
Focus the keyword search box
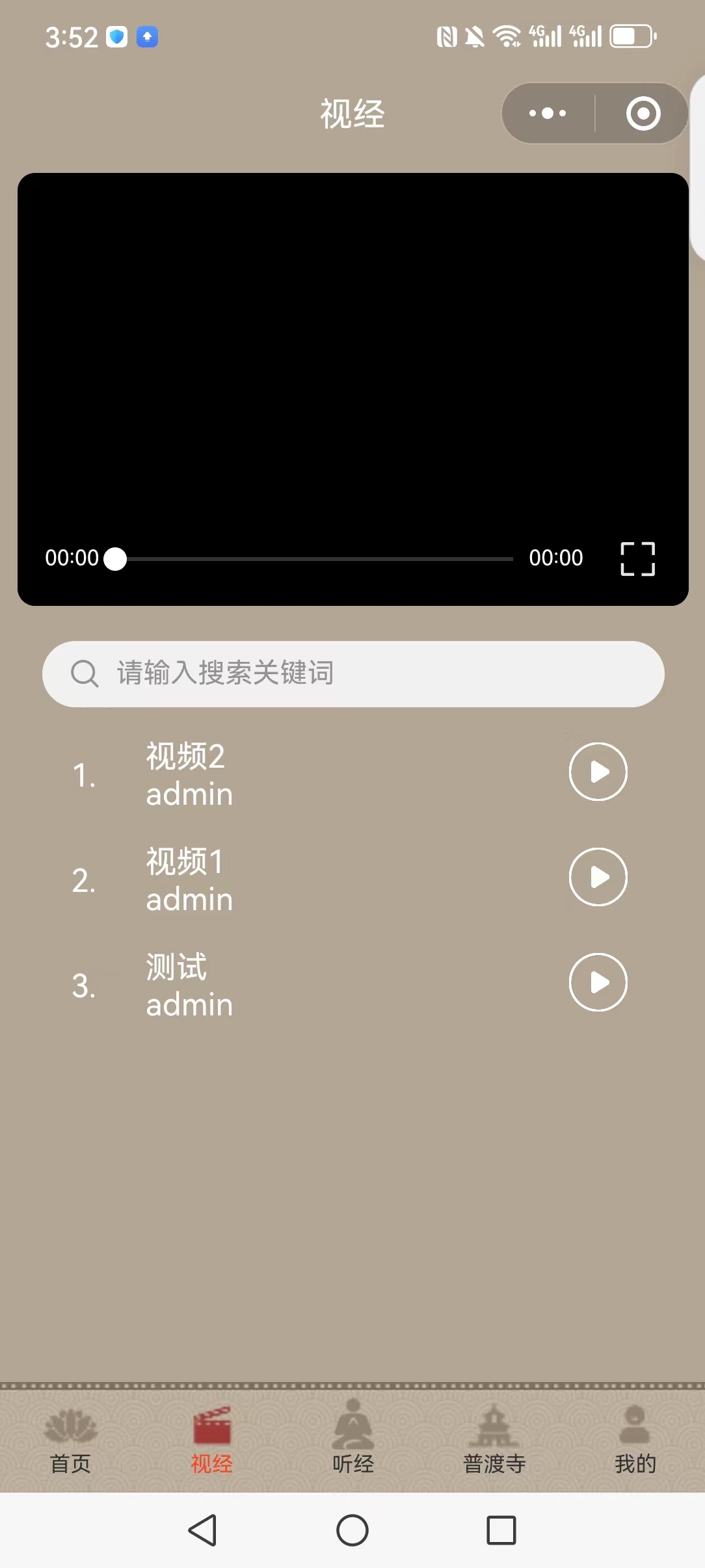pos(353,673)
